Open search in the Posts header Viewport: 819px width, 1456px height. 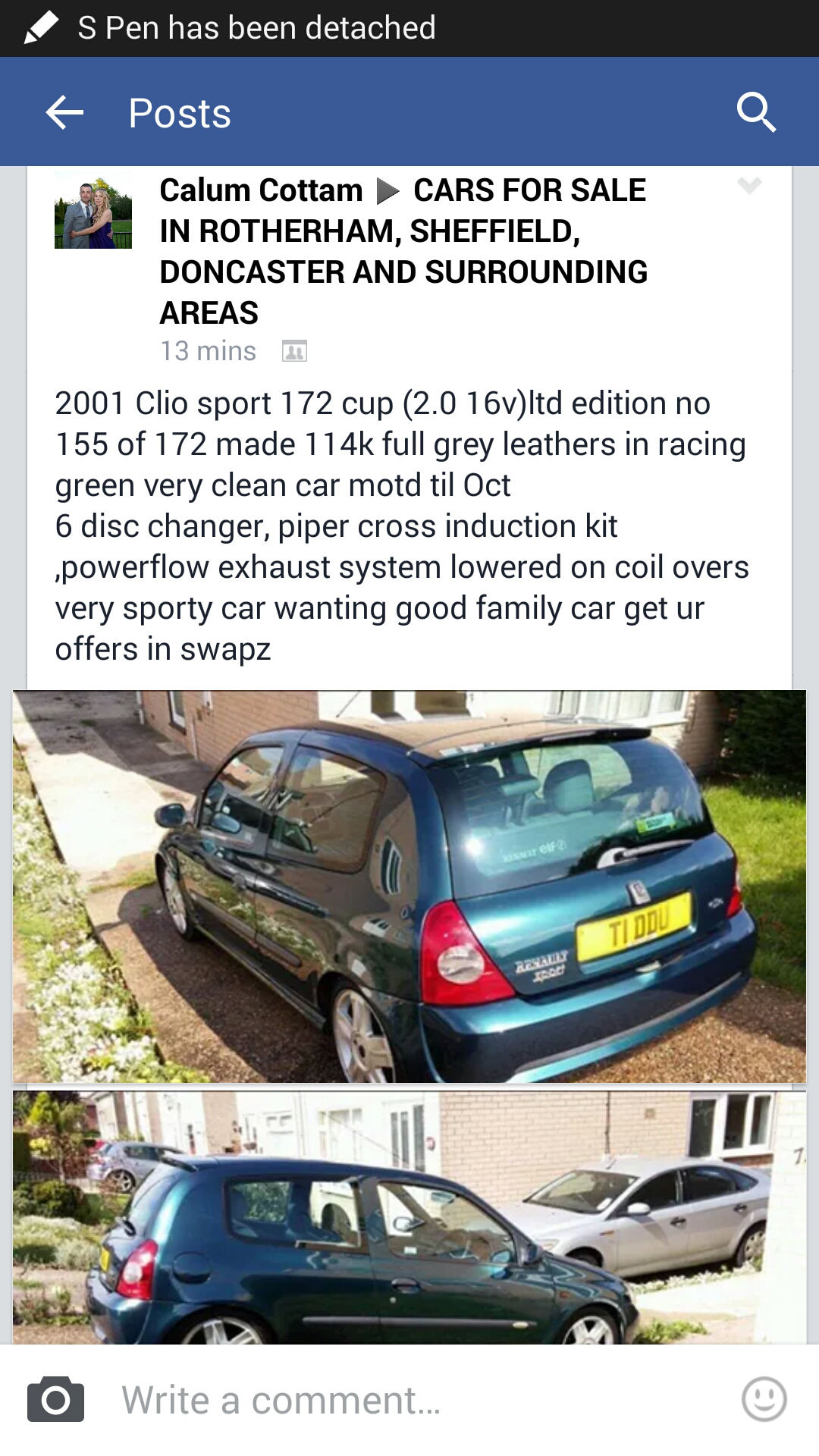(x=755, y=112)
